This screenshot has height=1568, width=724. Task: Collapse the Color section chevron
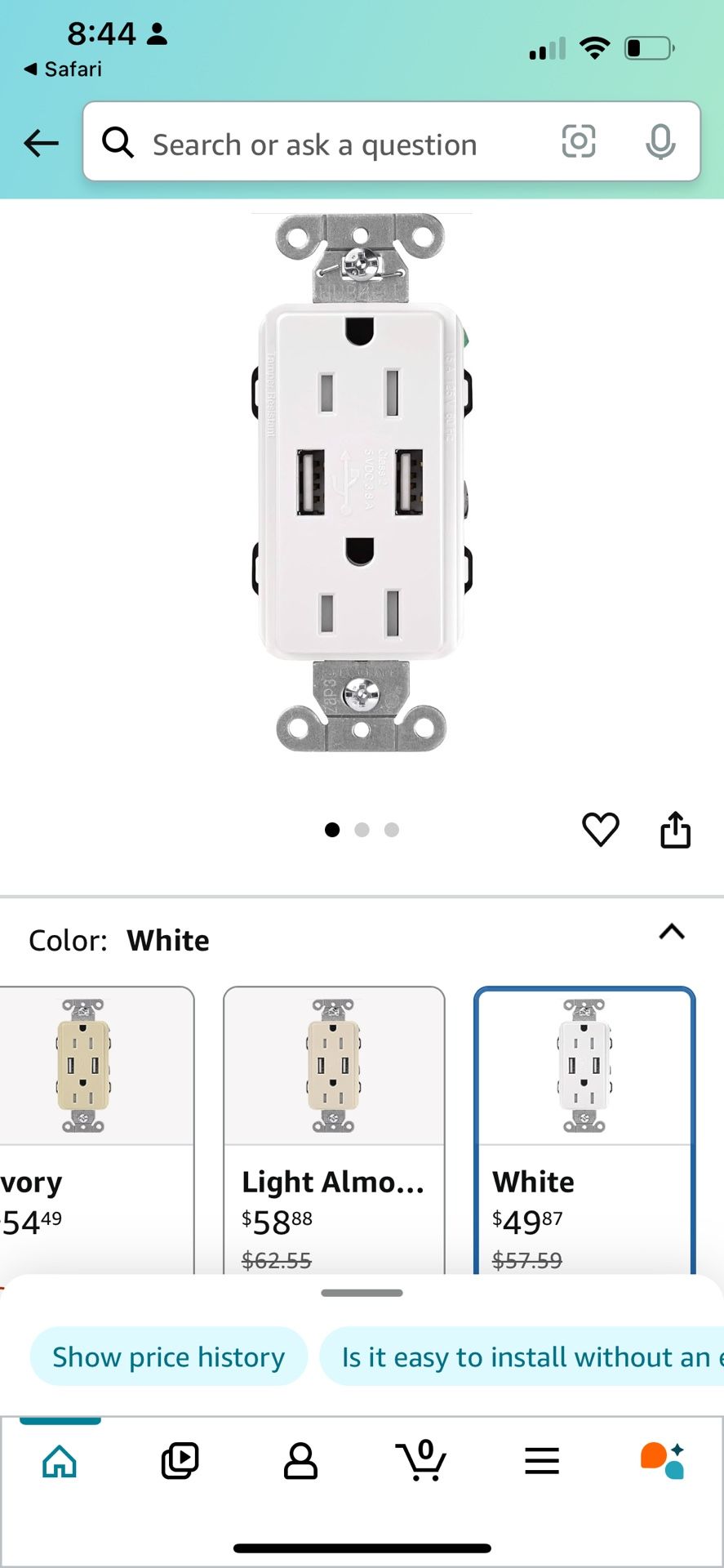pyautogui.click(x=672, y=933)
